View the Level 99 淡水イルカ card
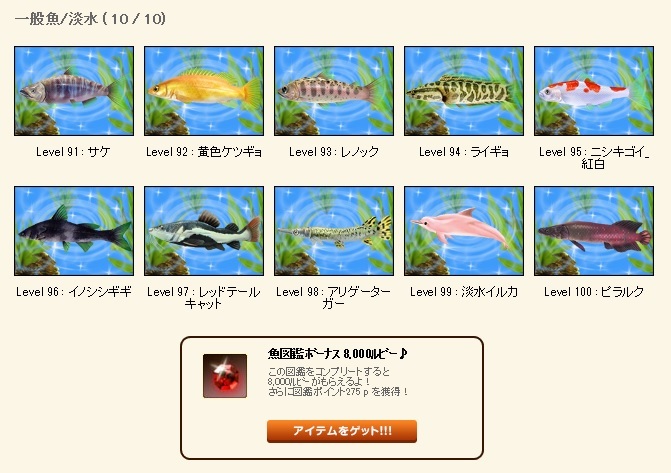 (x=463, y=231)
